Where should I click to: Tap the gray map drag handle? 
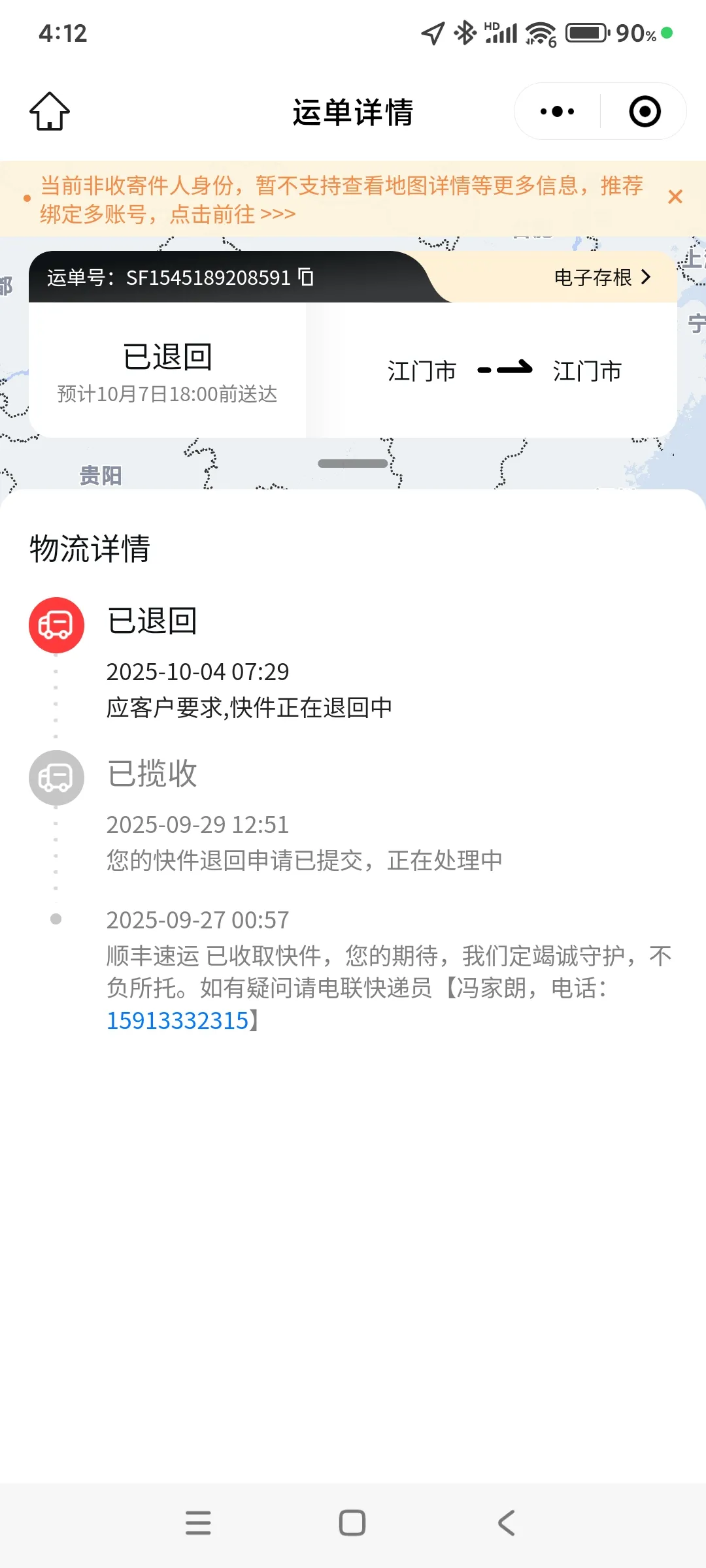coord(353,463)
